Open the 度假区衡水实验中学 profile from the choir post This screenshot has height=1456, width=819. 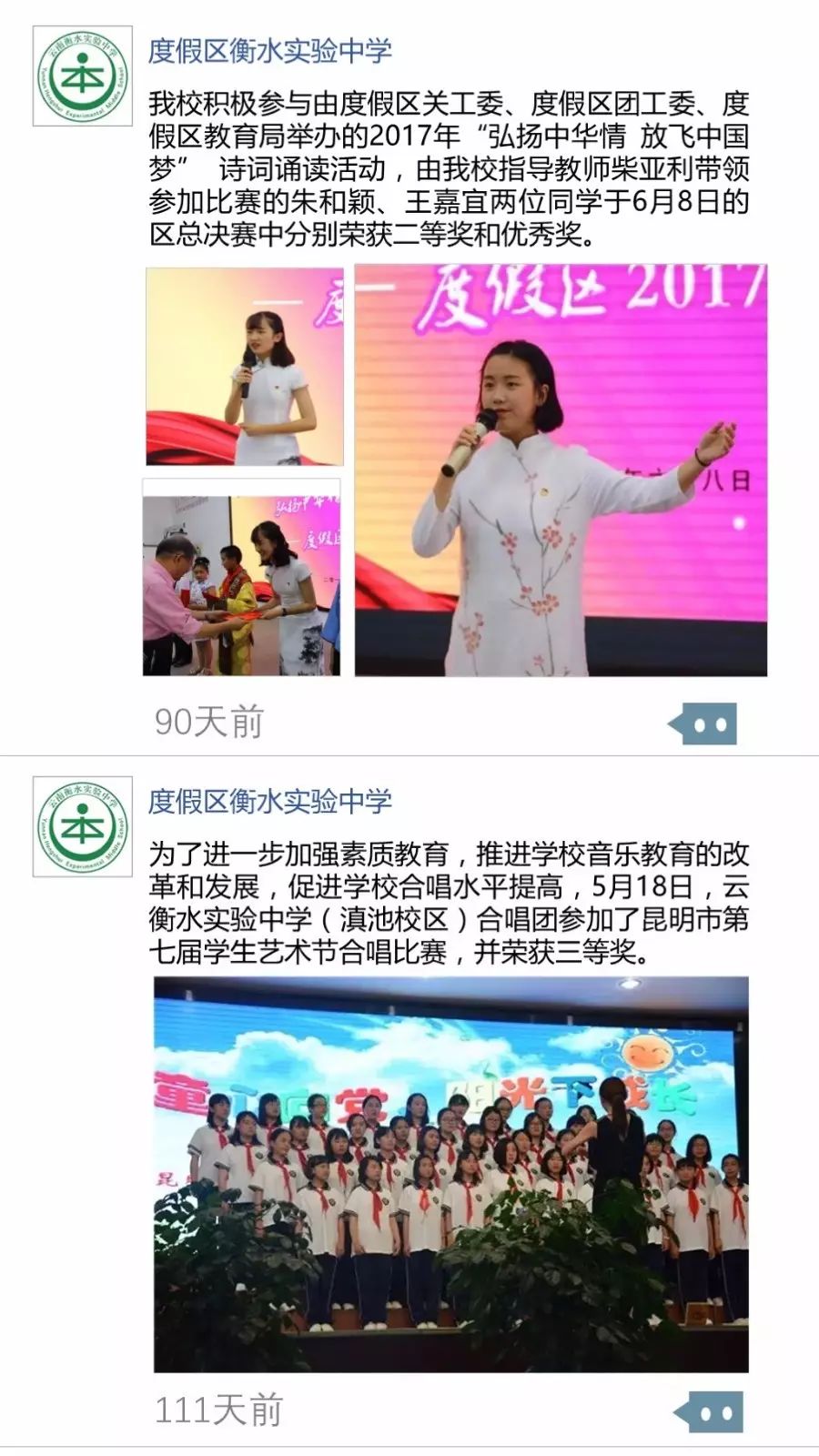[270, 801]
